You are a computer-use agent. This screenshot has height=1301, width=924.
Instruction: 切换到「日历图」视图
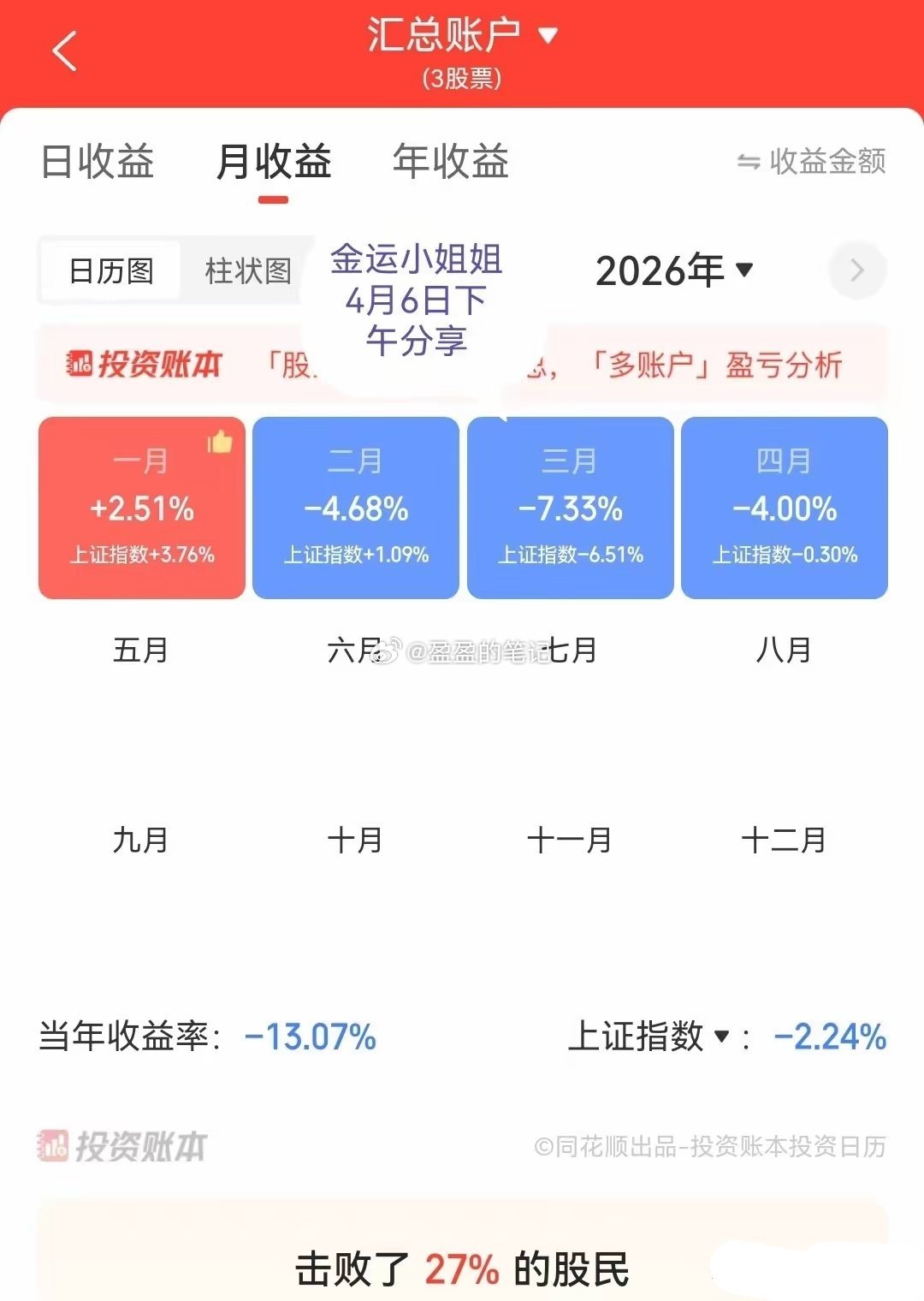pos(110,270)
